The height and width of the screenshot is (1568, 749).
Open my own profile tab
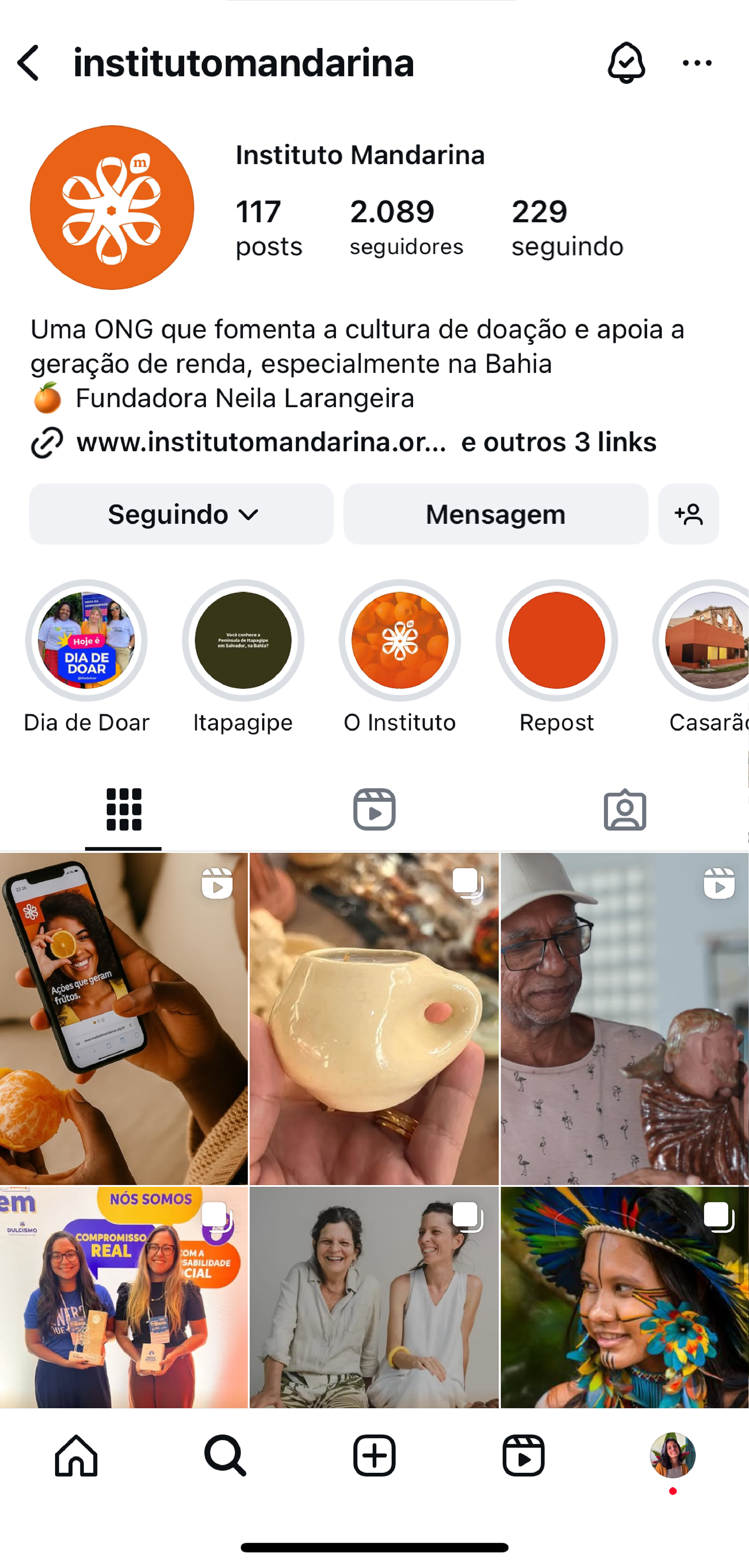pyautogui.click(x=672, y=1456)
